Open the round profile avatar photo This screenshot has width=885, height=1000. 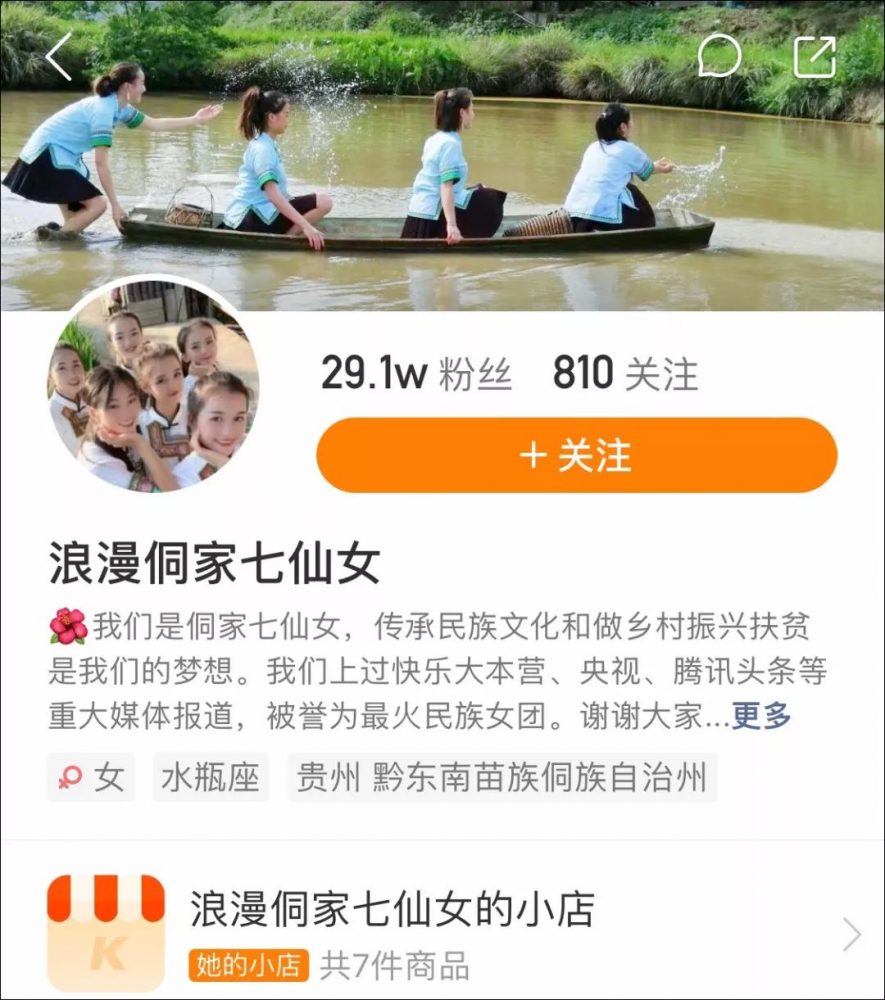coord(153,385)
